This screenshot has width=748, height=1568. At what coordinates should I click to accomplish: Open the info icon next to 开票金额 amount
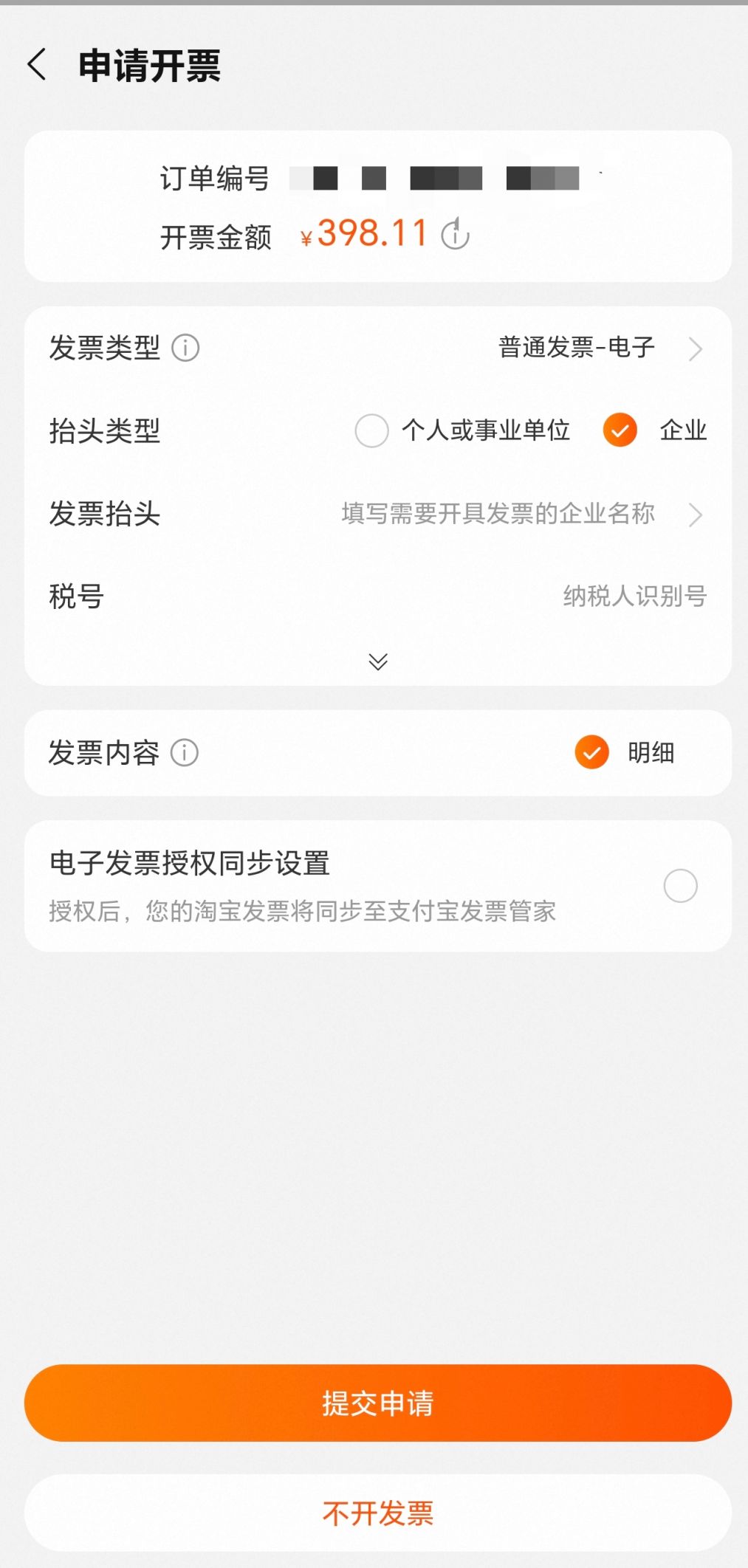(x=456, y=235)
